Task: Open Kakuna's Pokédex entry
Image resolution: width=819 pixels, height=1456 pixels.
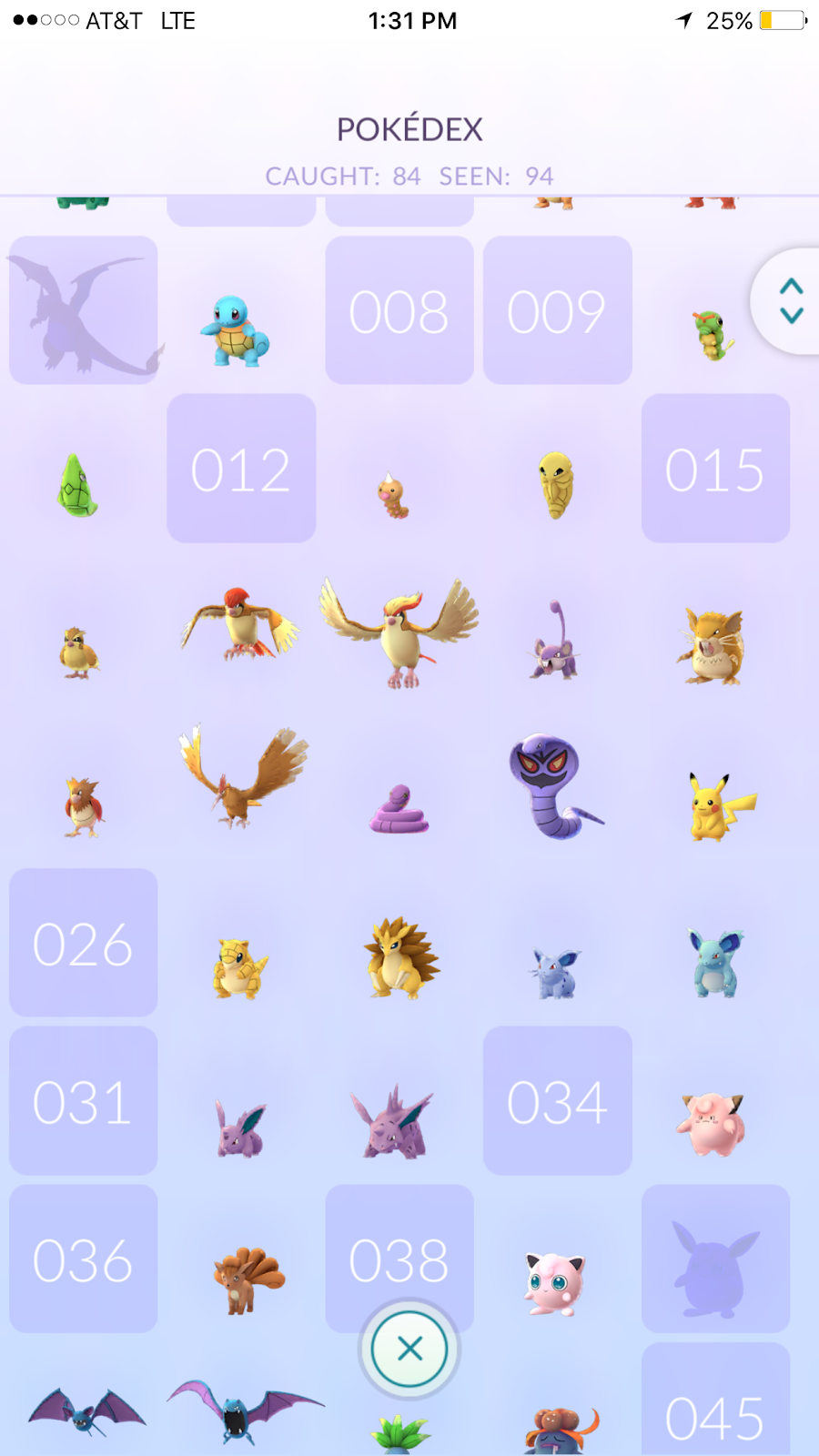Action: click(x=555, y=485)
